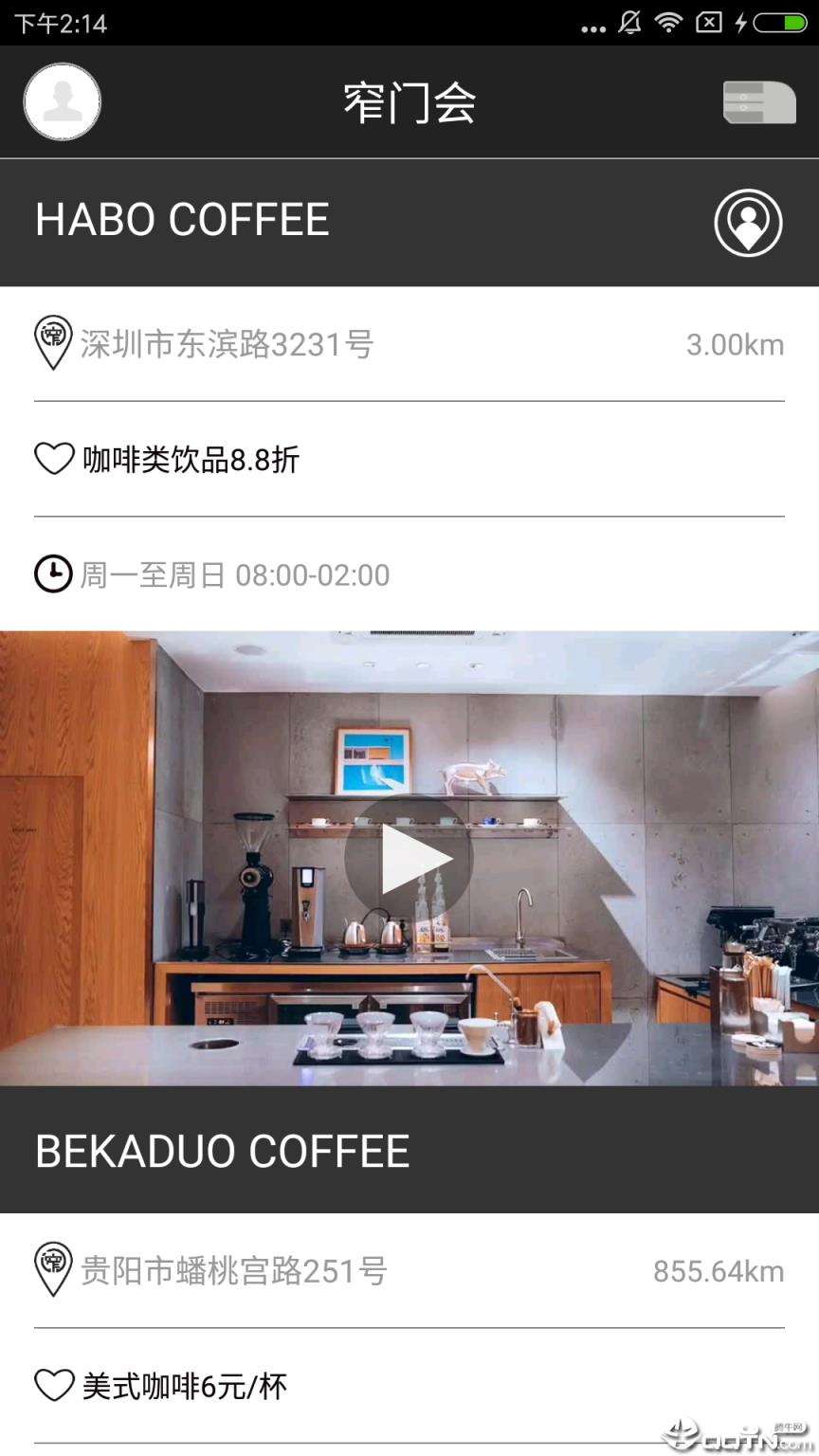
Task: Tap opening hours 周一至周日 08:00-02:00
Action: 235,574
